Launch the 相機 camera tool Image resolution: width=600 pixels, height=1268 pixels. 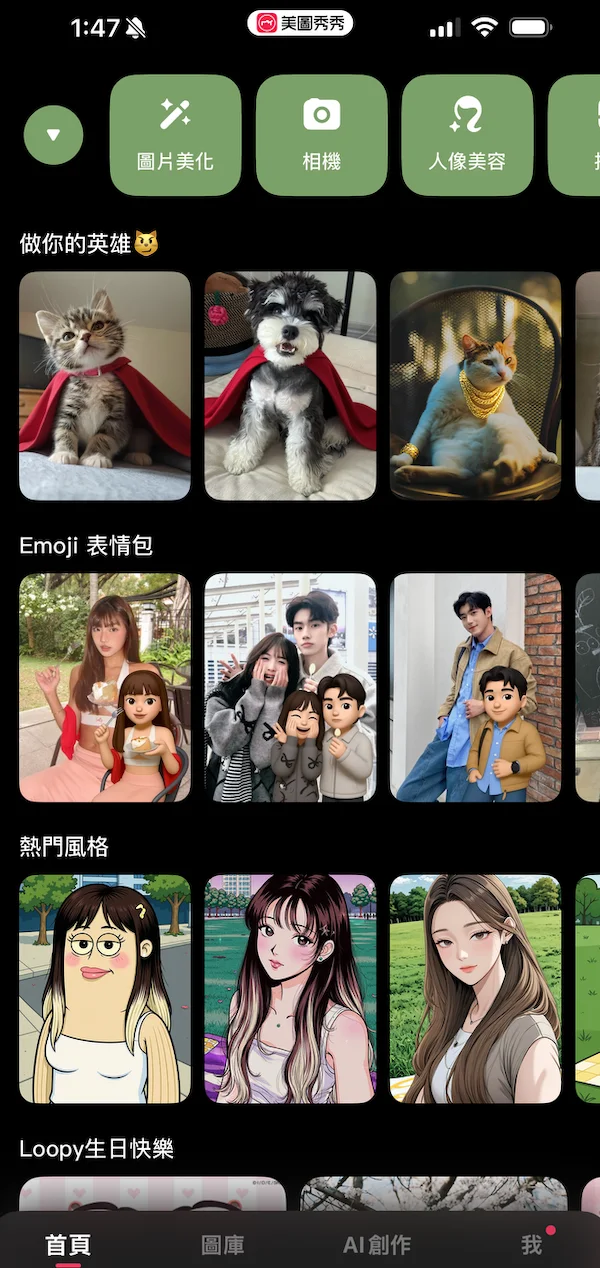click(x=322, y=134)
